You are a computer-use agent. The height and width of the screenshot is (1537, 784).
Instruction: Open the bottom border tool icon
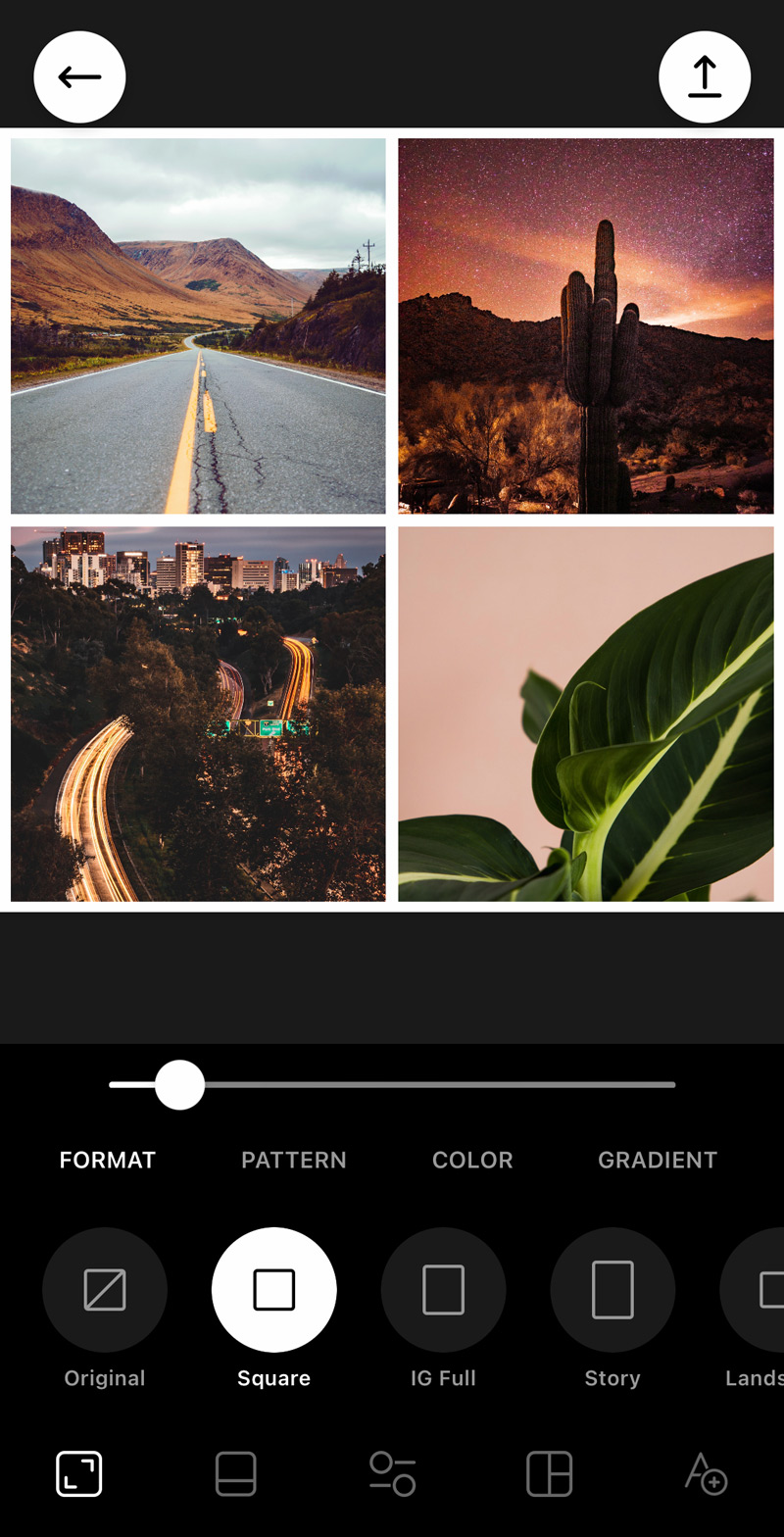coord(236,1473)
